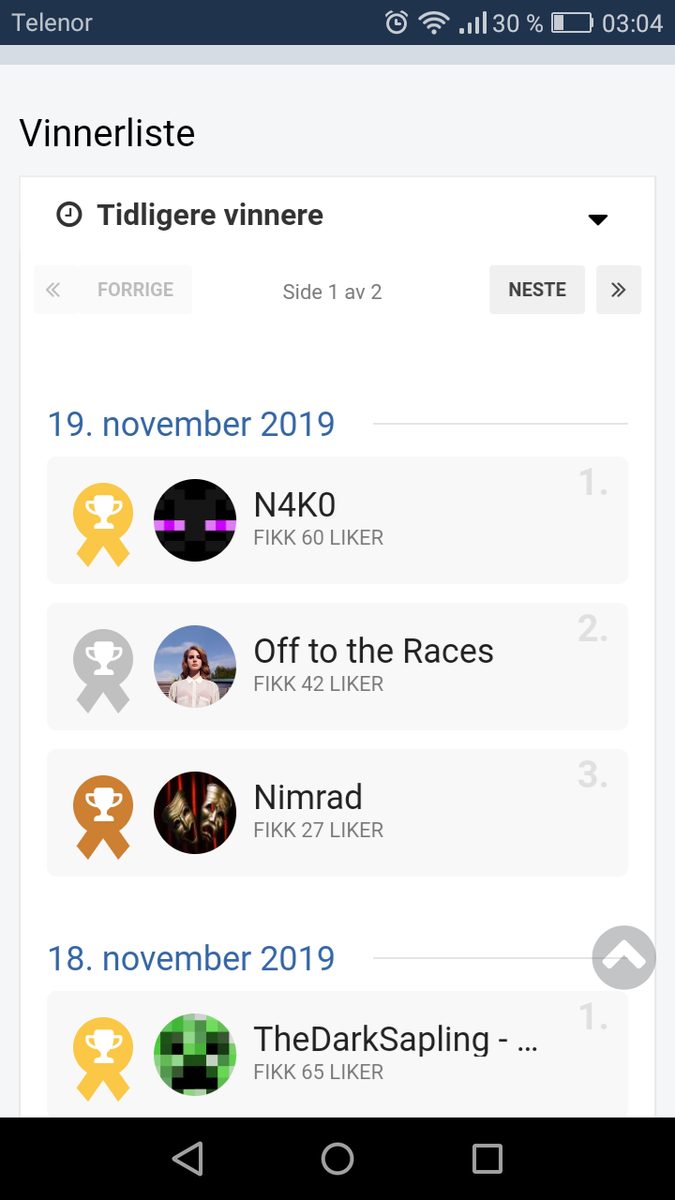Open the Off to the Races entry
This screenshot has width=675, height=1200.
(x=337, y=666)
